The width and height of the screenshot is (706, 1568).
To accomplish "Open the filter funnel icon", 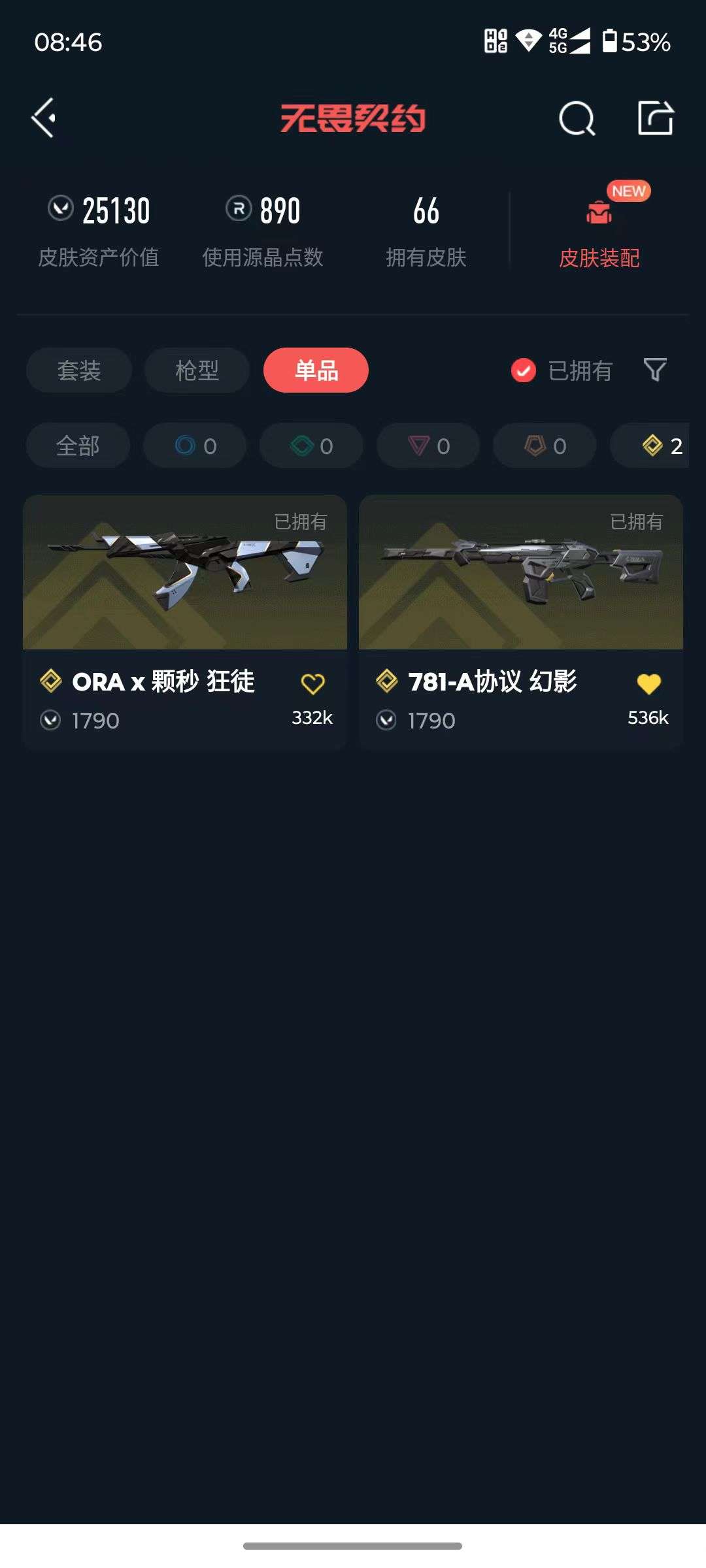I will 656,370.
